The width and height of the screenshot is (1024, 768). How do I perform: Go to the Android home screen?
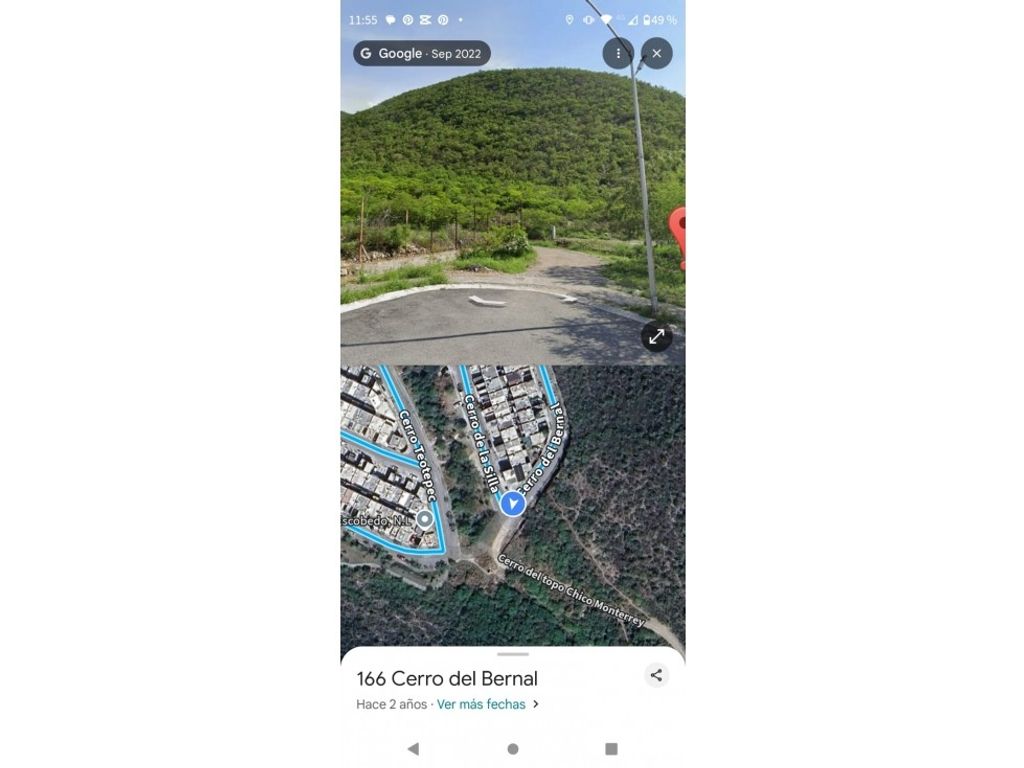pyautogui.click(x=513, y=748)
